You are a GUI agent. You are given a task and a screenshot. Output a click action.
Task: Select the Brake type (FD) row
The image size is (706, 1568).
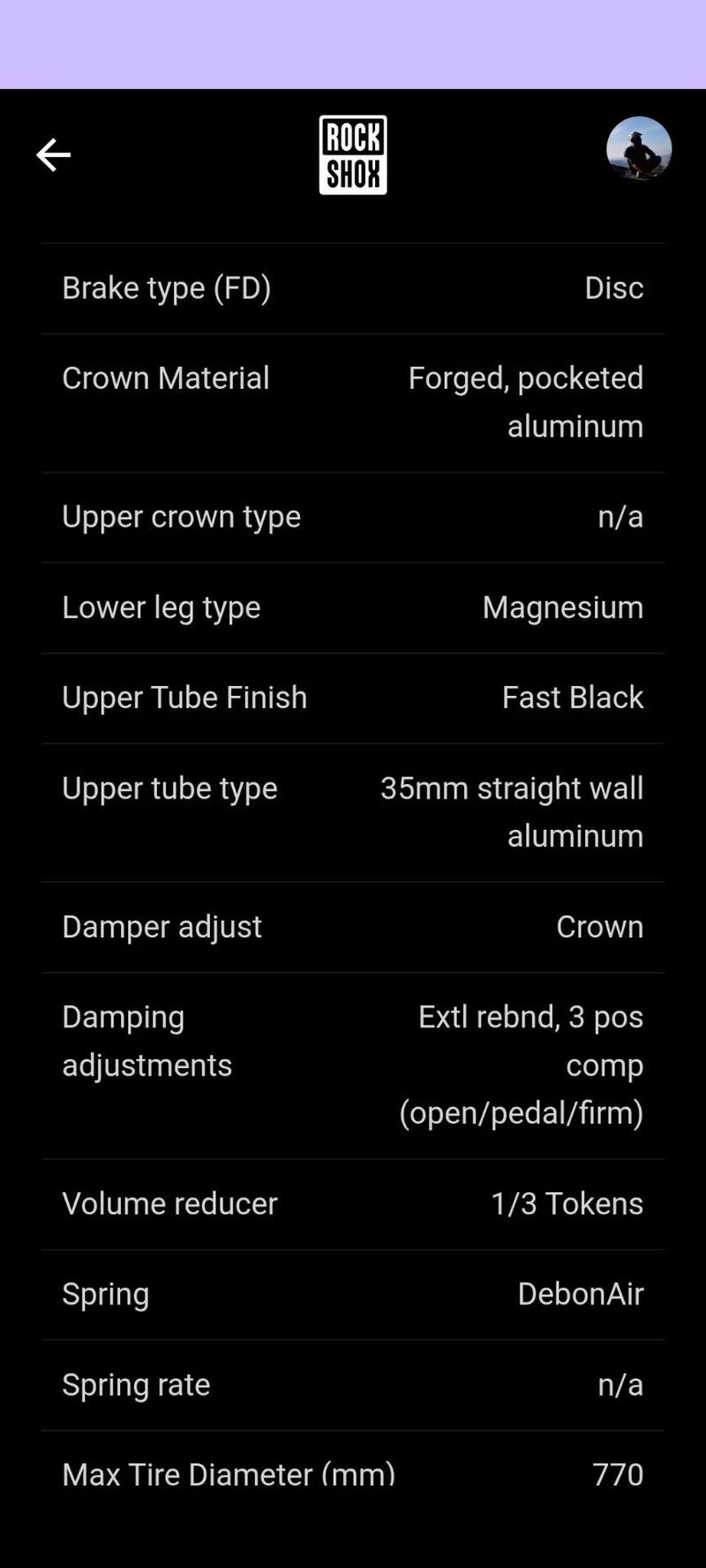(x=353, y=287)
